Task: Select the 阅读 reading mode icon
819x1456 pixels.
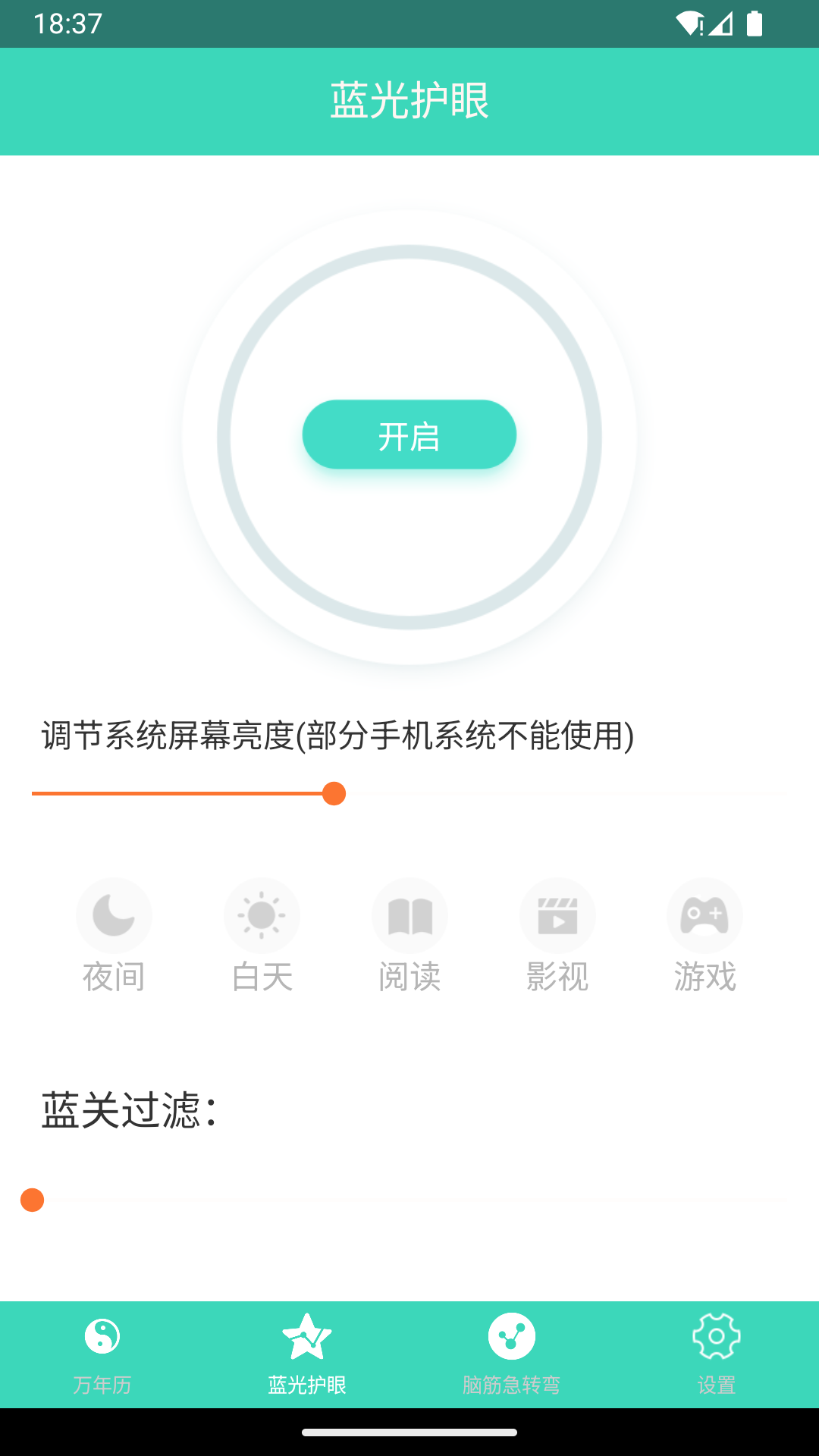Action: (409, 915)
